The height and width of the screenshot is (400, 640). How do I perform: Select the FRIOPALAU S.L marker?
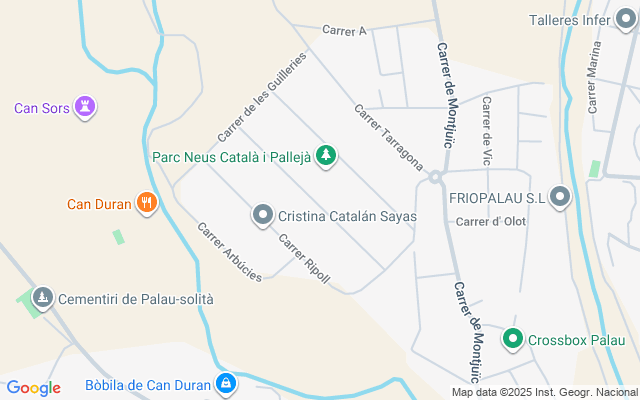(x=559, y=198)
